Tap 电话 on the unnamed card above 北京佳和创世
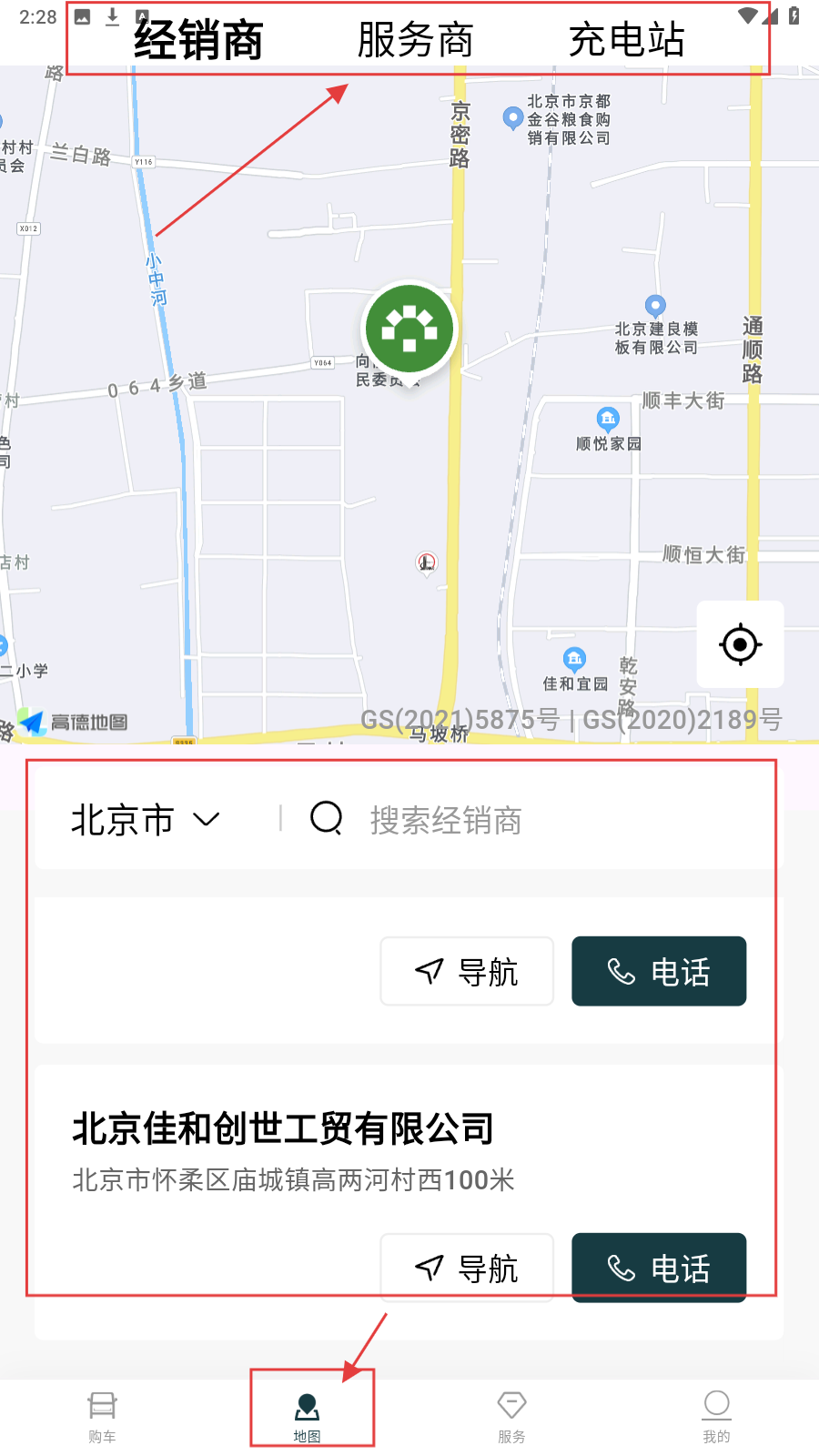Viewport: 819px width, 1456px height. [x=659, y=971]
